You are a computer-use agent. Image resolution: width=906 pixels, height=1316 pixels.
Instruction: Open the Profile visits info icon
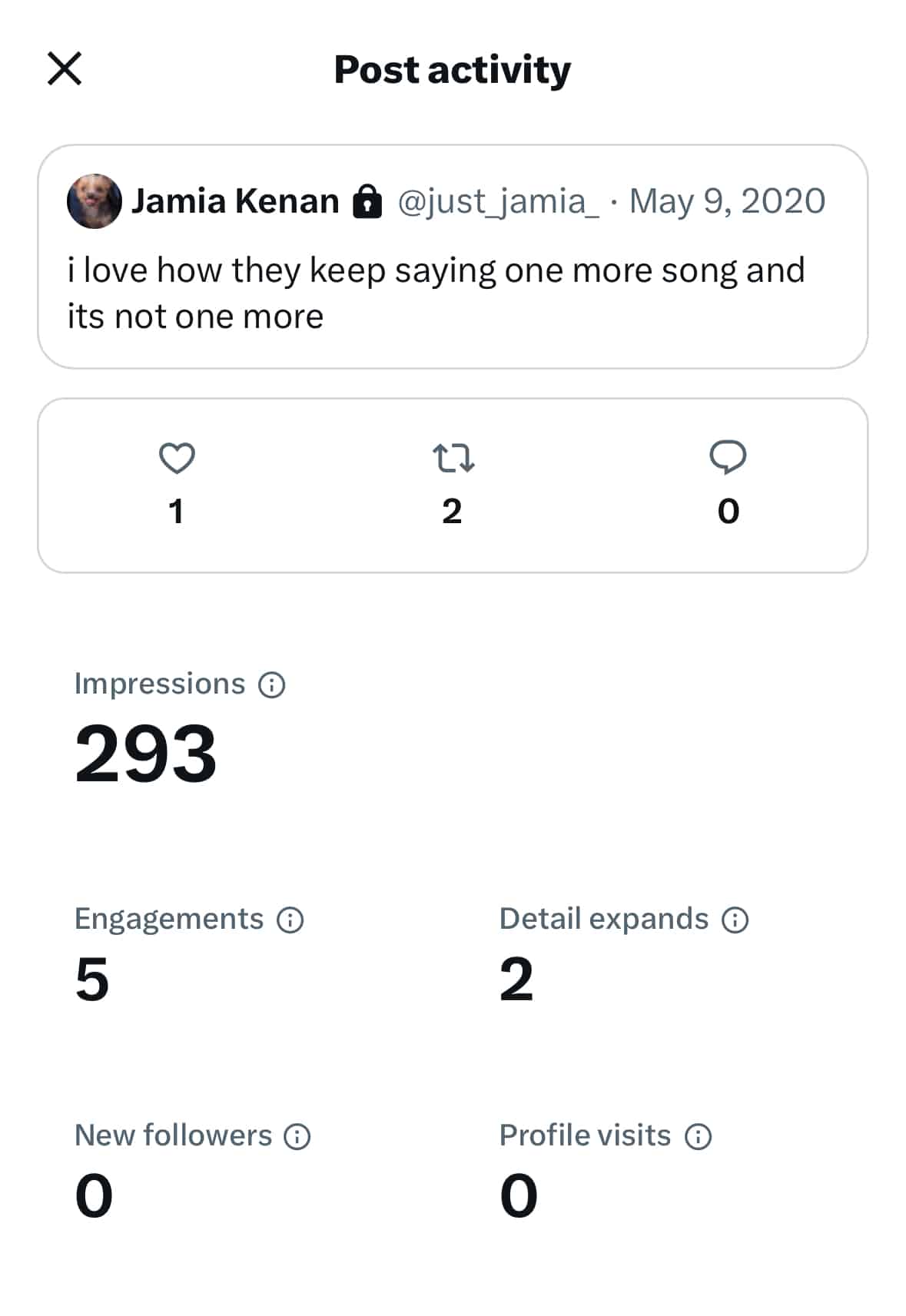[698, 1135]
